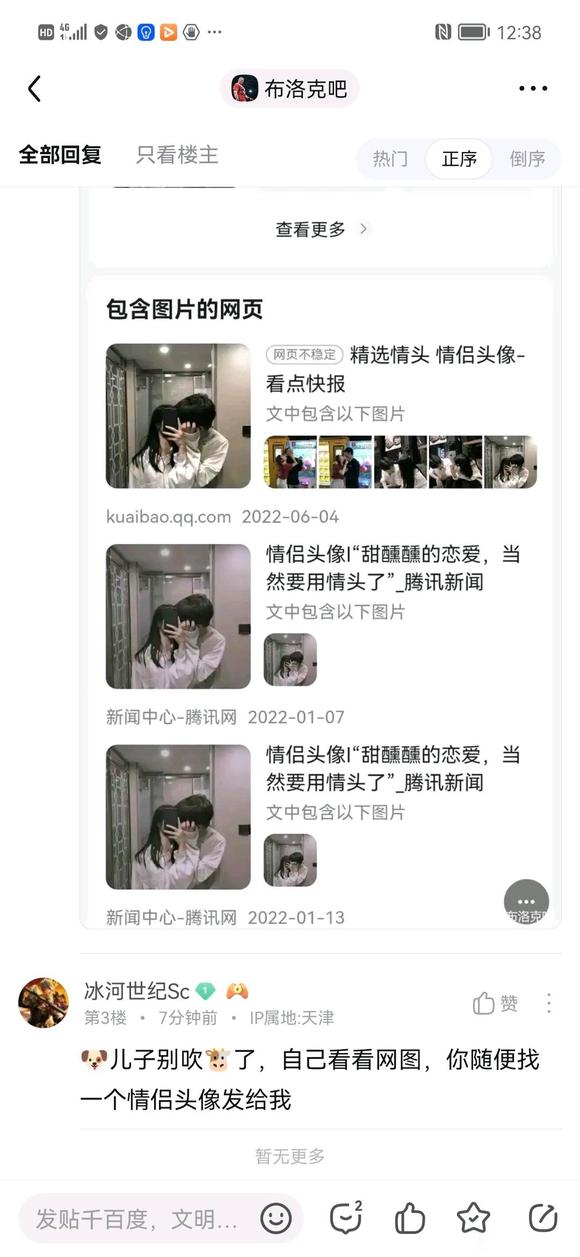Open the emoji picker in reply bar
This screenshot has width=580, height=1257.
click(x=276, y=1218)
